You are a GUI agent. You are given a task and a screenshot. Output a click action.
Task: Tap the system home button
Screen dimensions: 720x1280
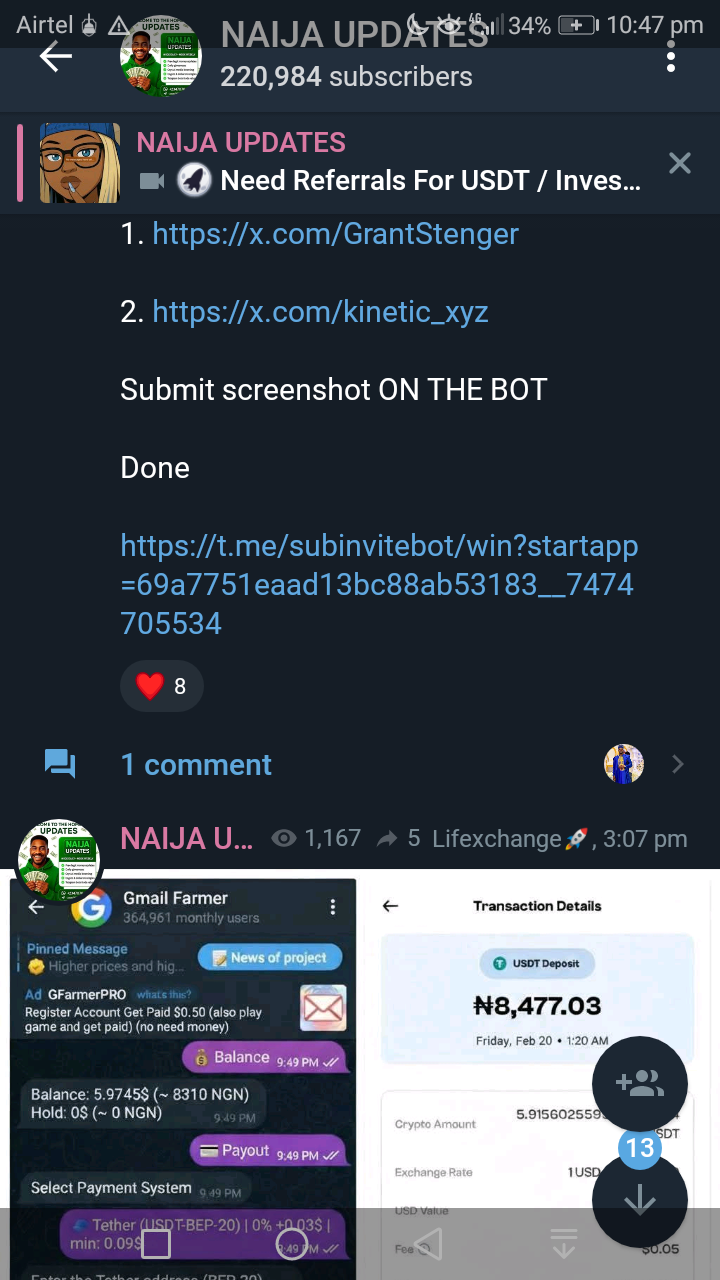(x=290, y=1244)
